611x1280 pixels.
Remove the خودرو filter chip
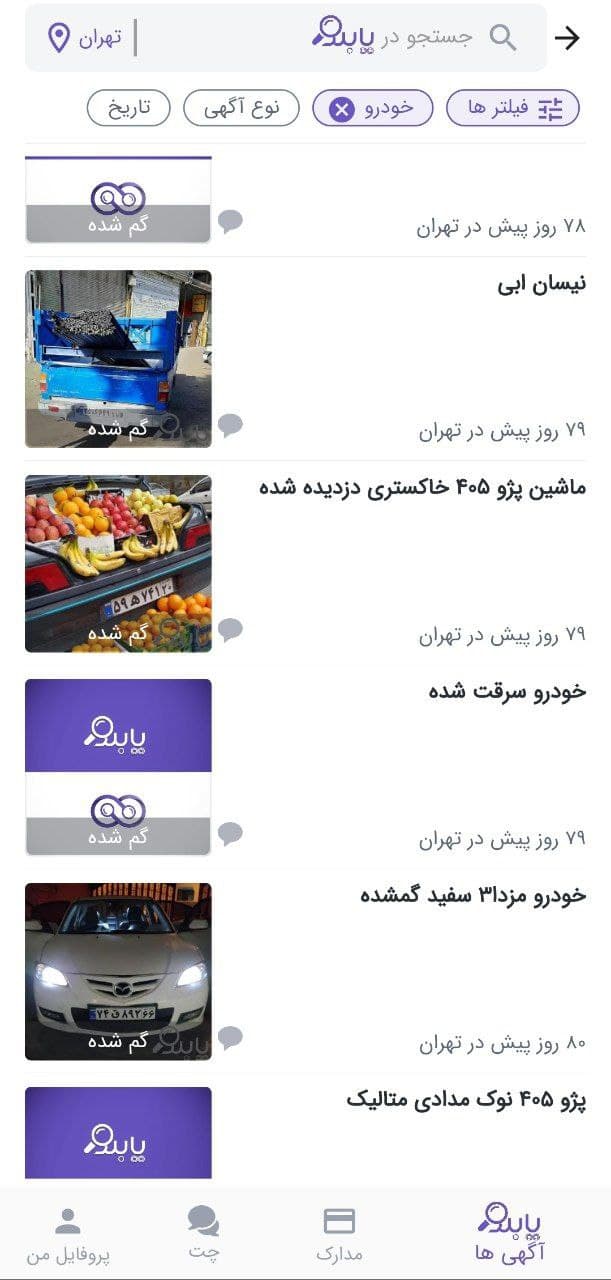click(341, 109)
